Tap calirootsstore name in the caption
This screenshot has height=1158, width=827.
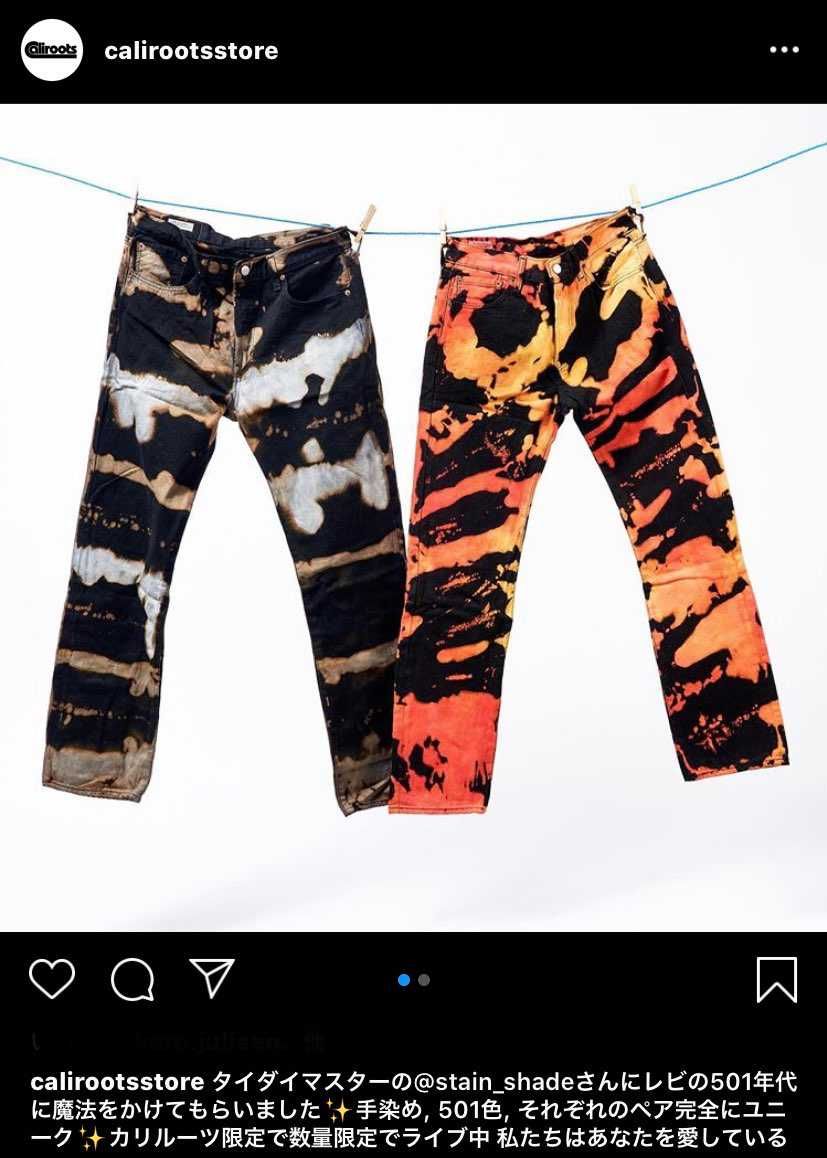point(118,1082)
